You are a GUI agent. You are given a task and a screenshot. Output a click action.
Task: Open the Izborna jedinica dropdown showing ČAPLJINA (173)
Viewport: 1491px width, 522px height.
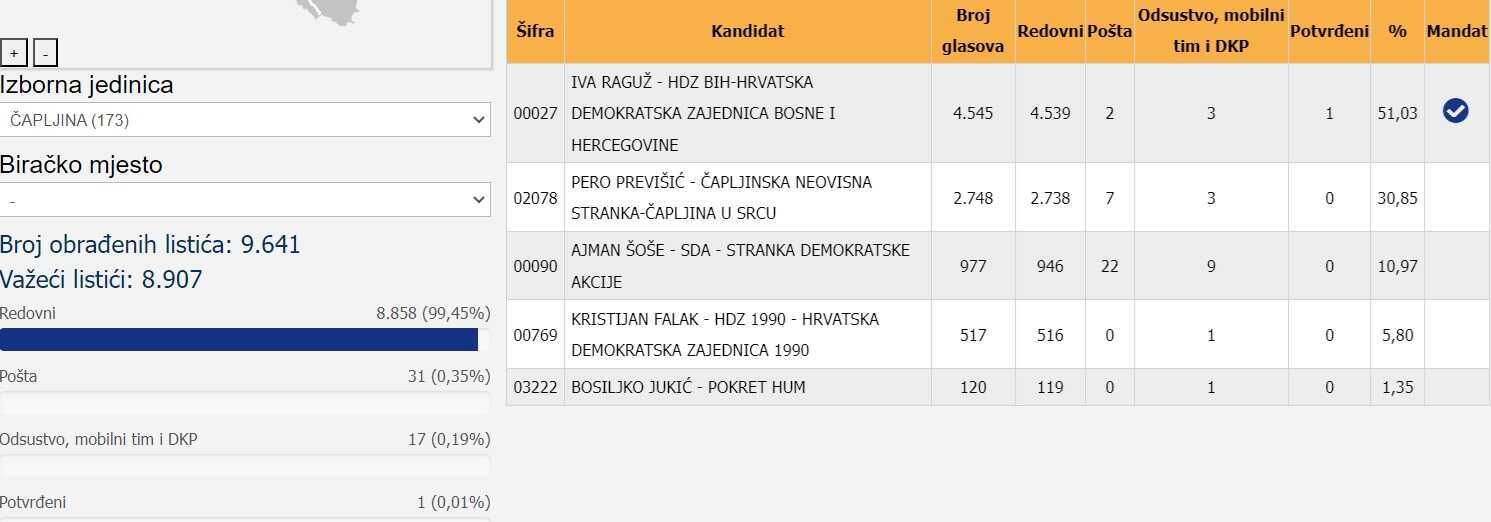pos(245,120)
